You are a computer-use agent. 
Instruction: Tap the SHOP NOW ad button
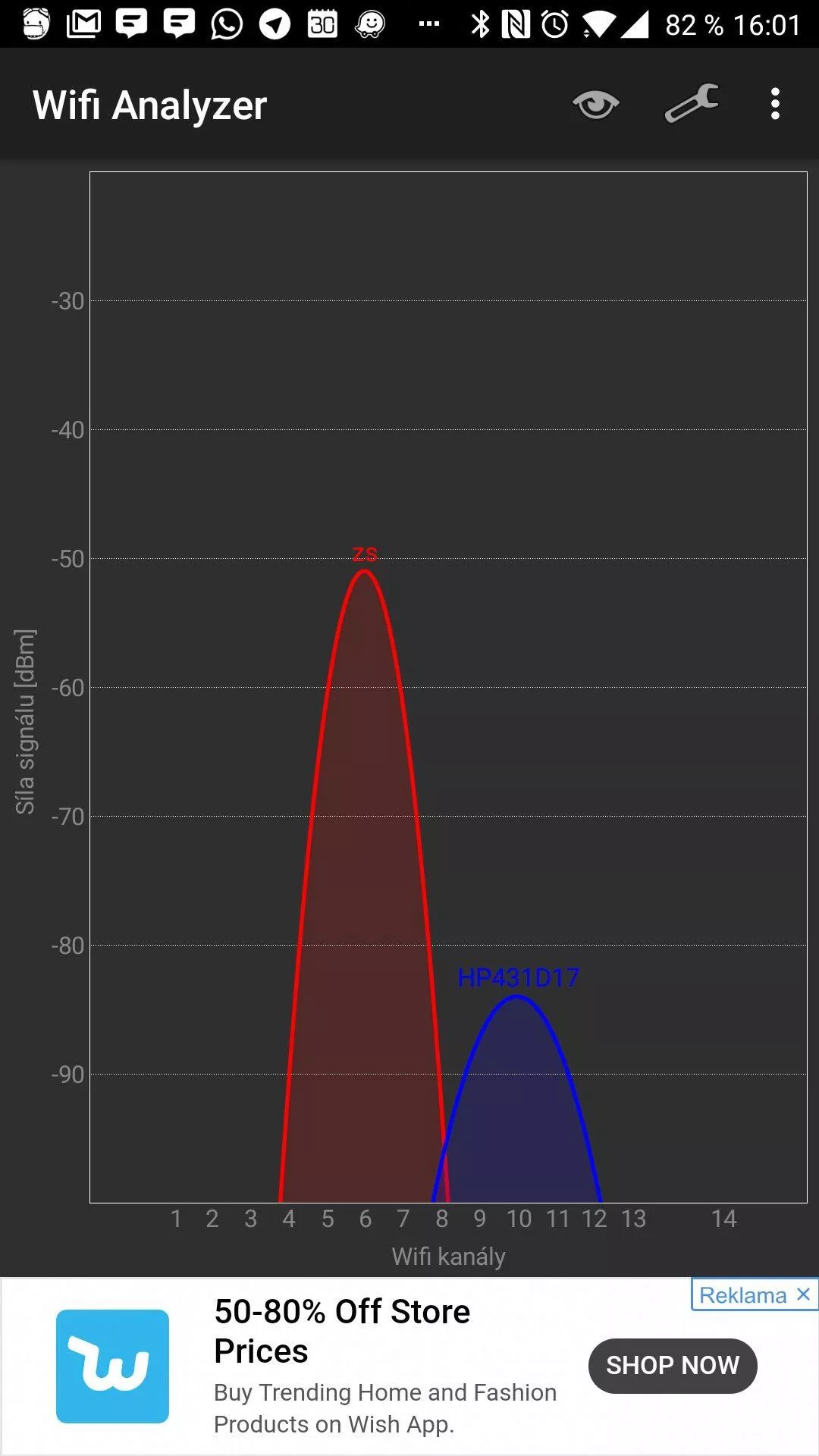673,1365
